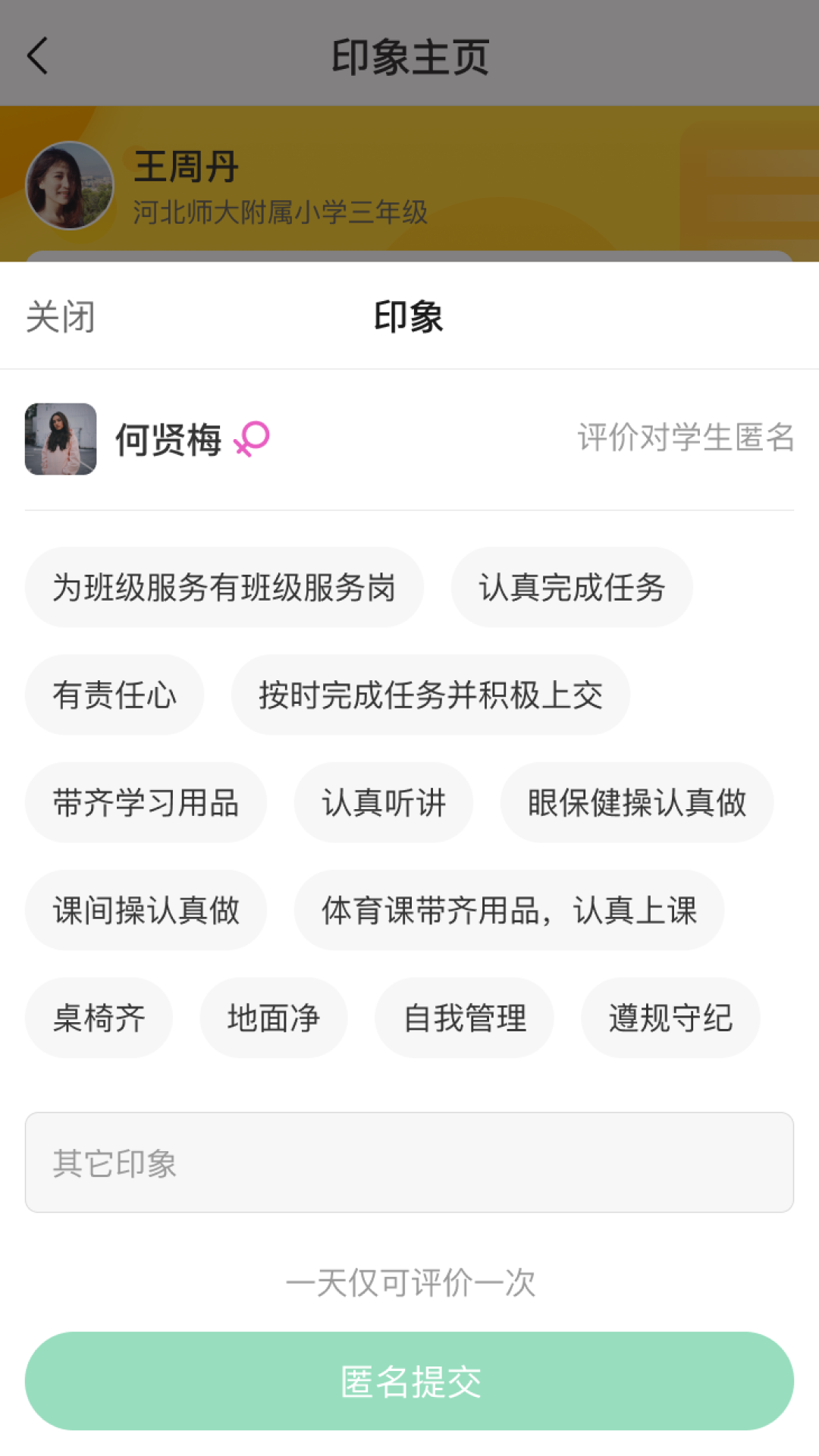
Task: Select the 课间操认真做 tag
Action: pyautogui.click(x=146, y=910)
